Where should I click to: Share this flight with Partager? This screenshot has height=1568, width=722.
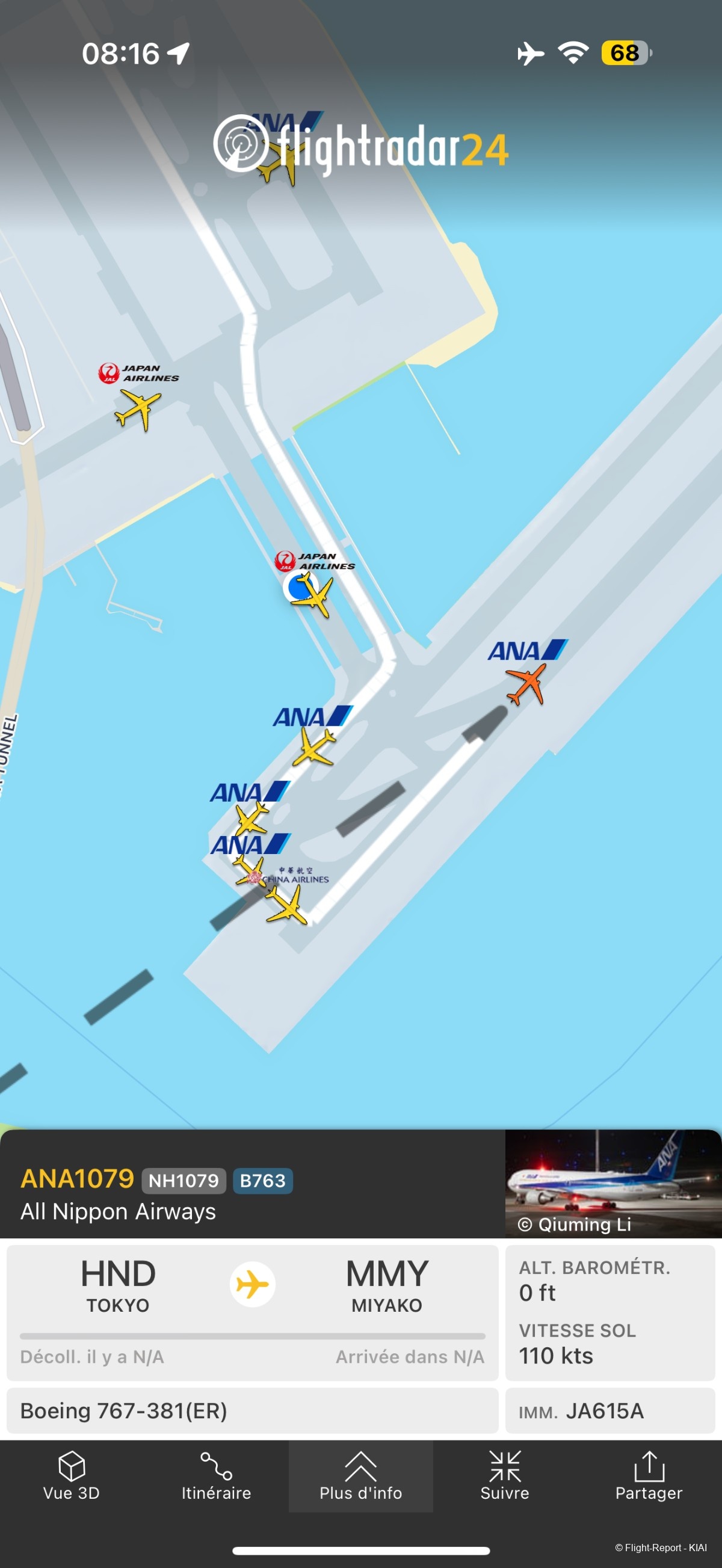(x=649, y=1475)
